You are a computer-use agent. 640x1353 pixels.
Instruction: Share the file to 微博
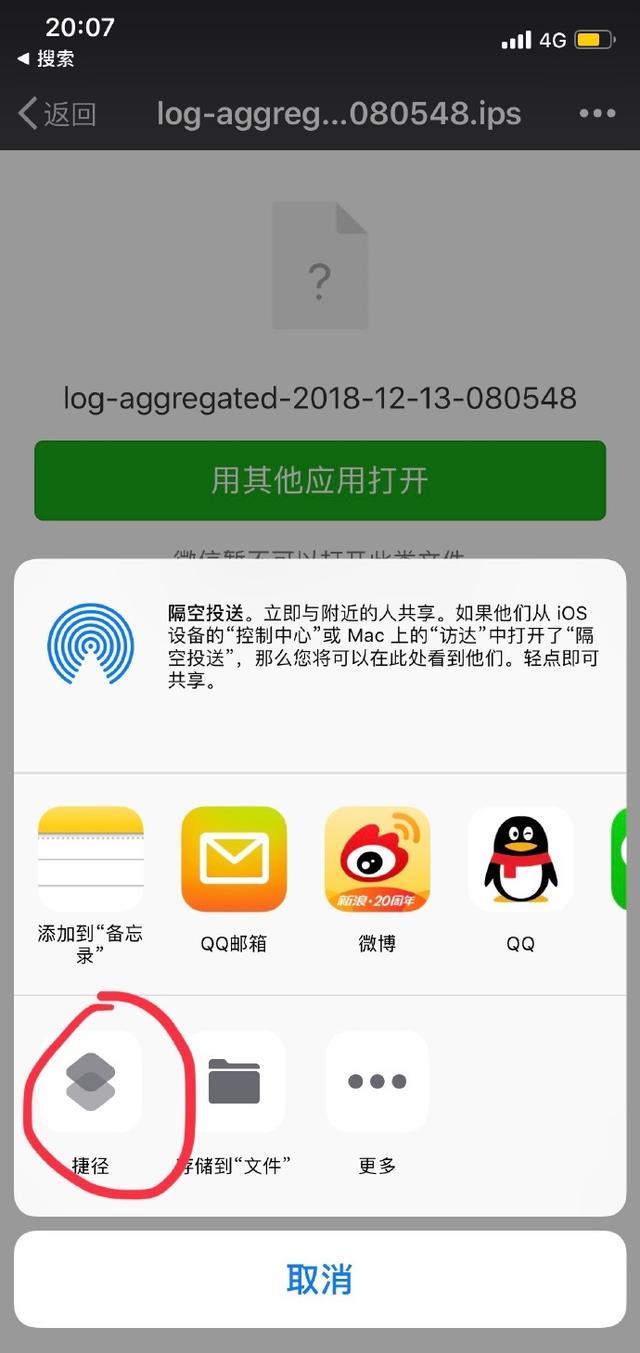(377, 860)
